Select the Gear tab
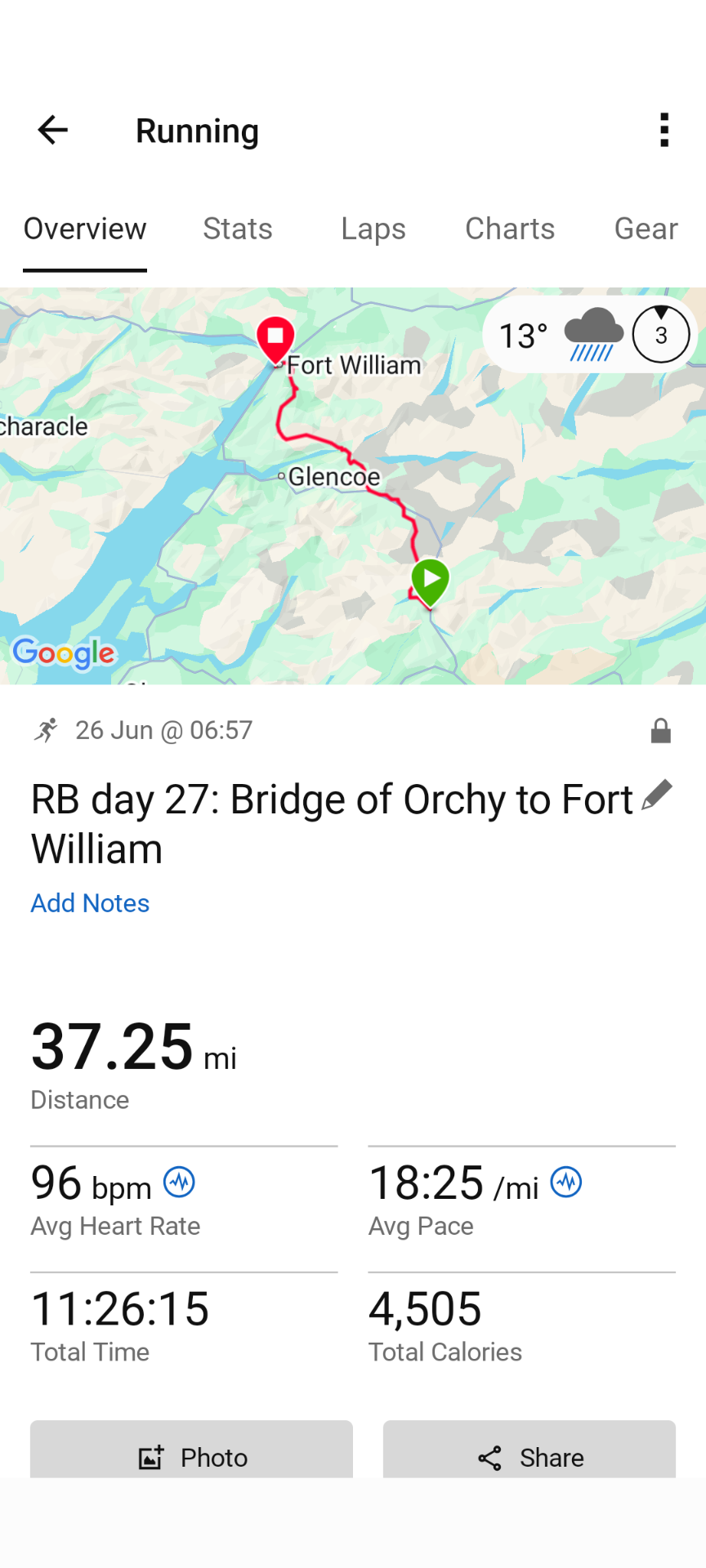The image size is (706, 1568). click(646, 229)
